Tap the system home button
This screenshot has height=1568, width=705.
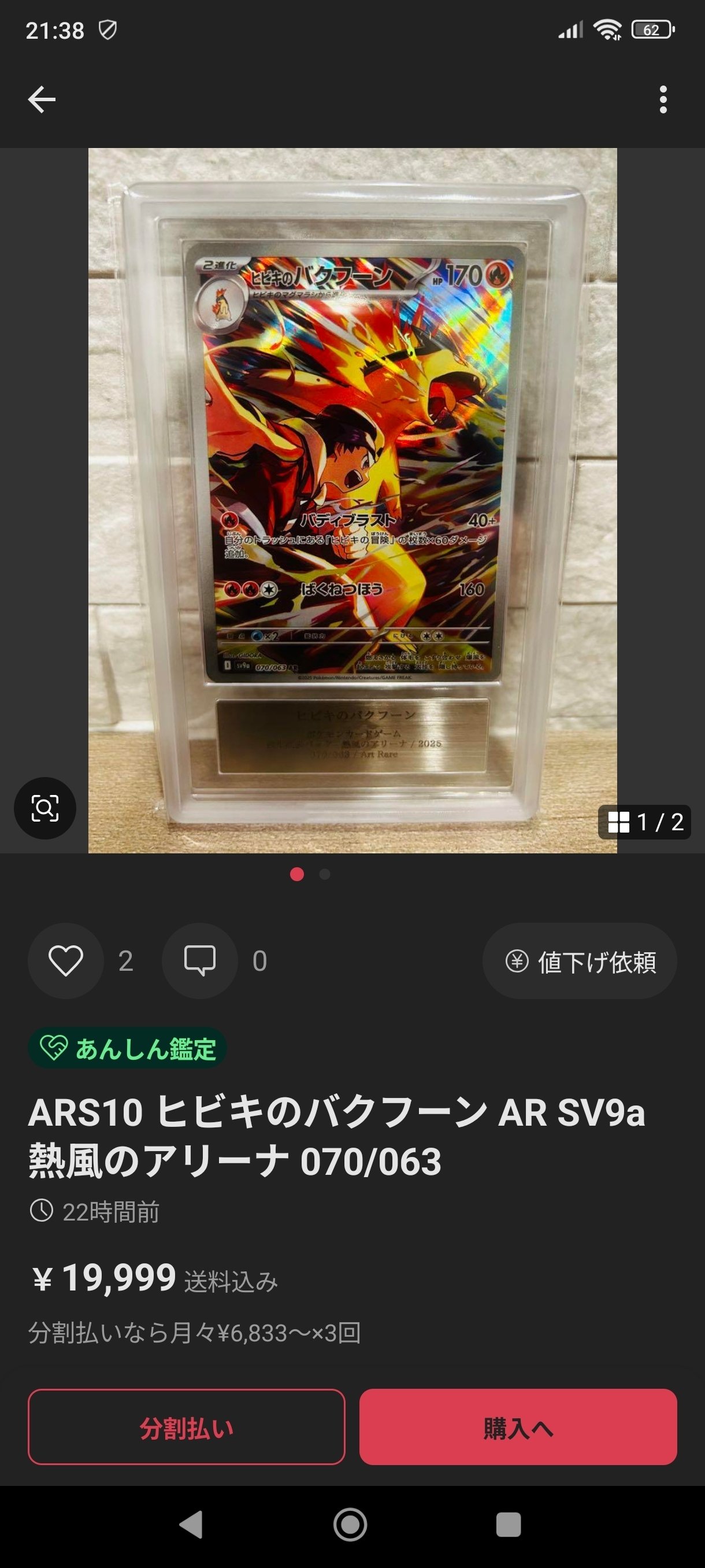click(x=350, y=1525)
